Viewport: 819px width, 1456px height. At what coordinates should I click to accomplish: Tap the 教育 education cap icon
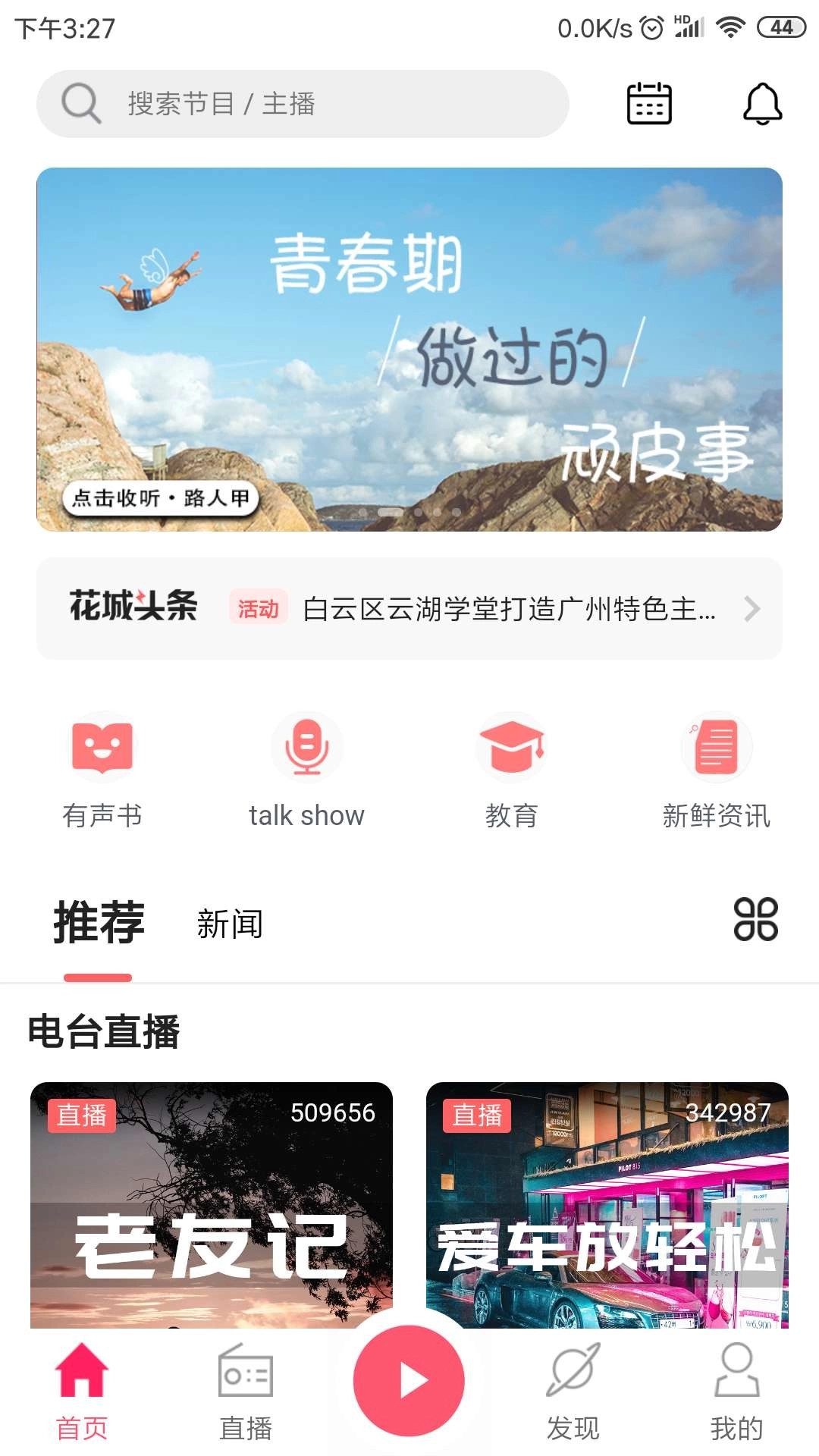512,747
